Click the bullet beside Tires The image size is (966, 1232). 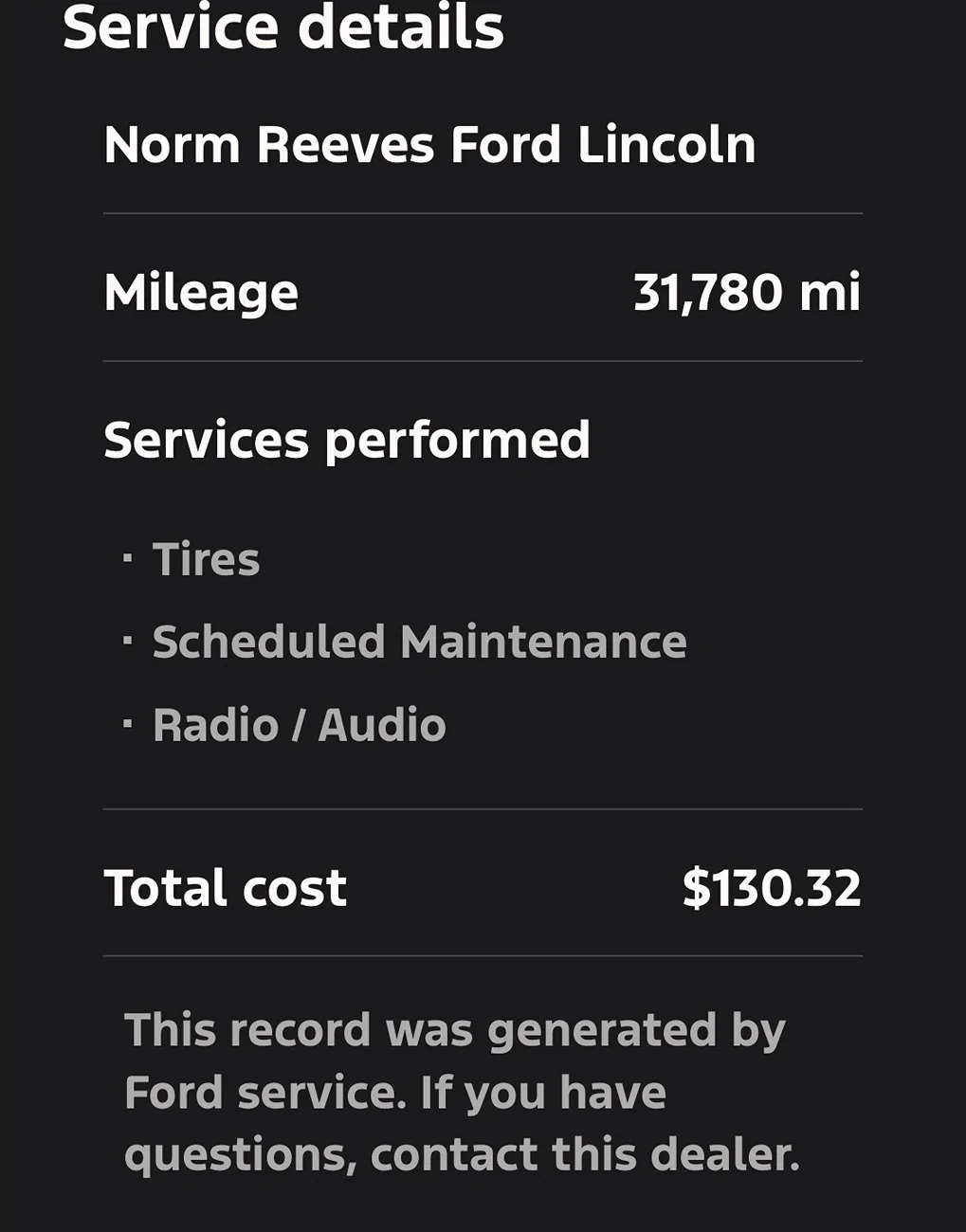coord(128,558)
